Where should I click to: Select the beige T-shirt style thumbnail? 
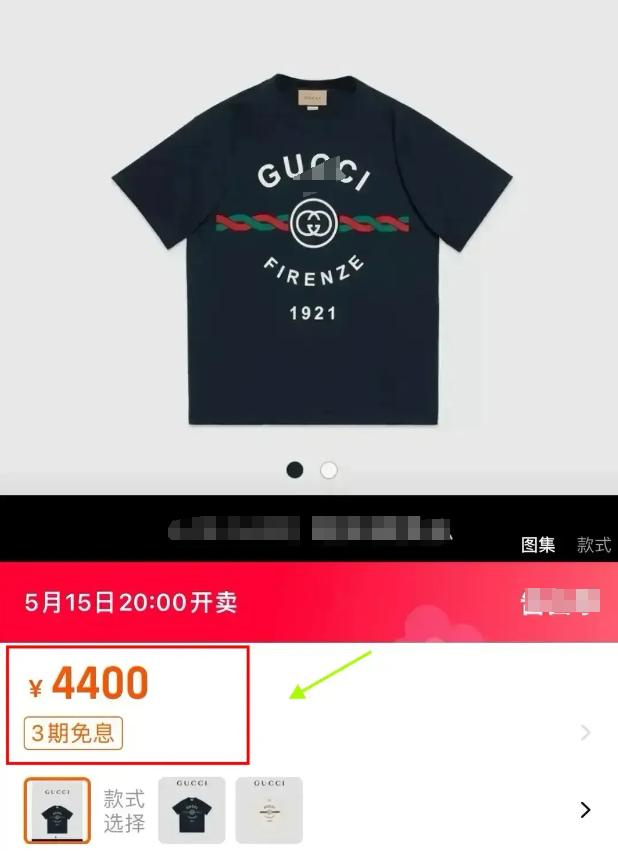click(269, 810)
